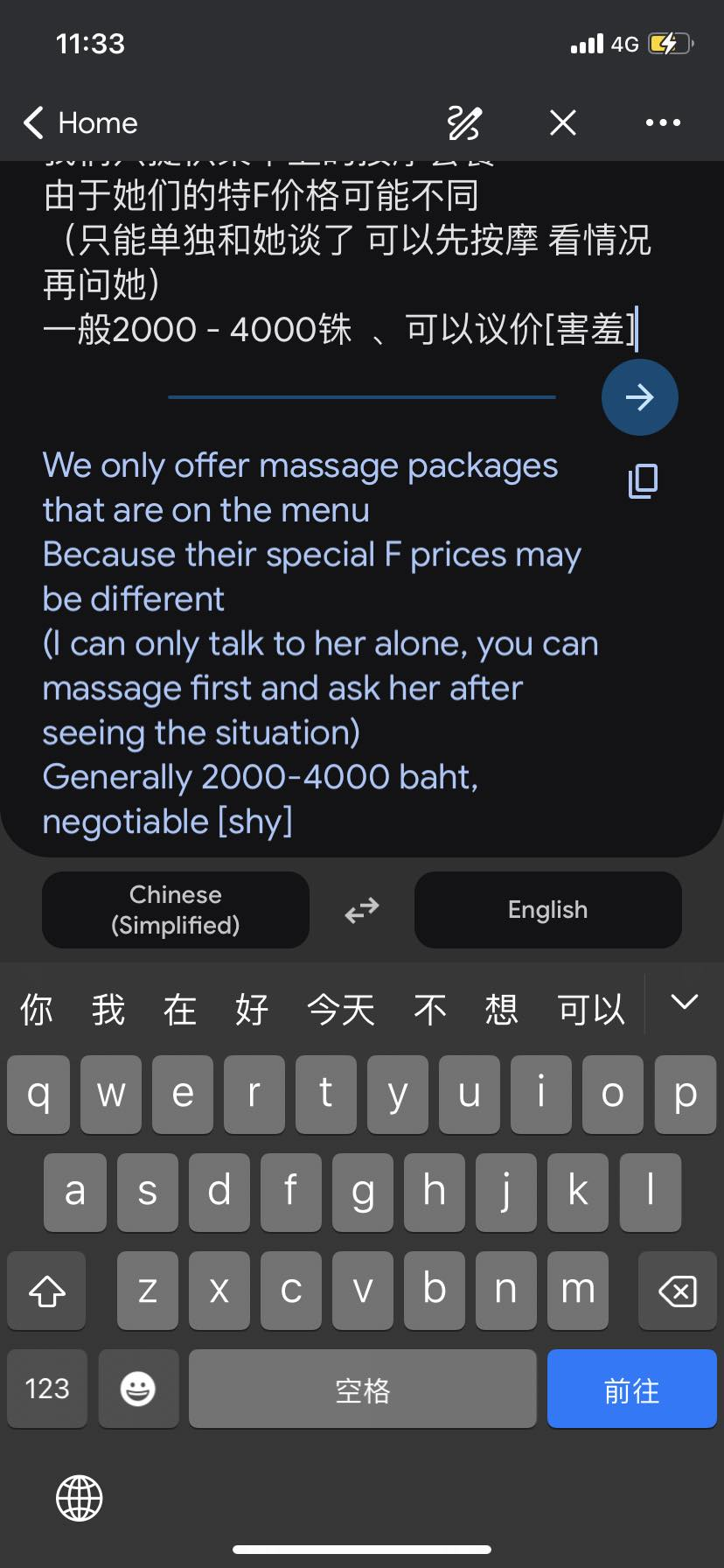Go back to Home
Screen dimensions: 724x1568
click(x=79, y=123)
